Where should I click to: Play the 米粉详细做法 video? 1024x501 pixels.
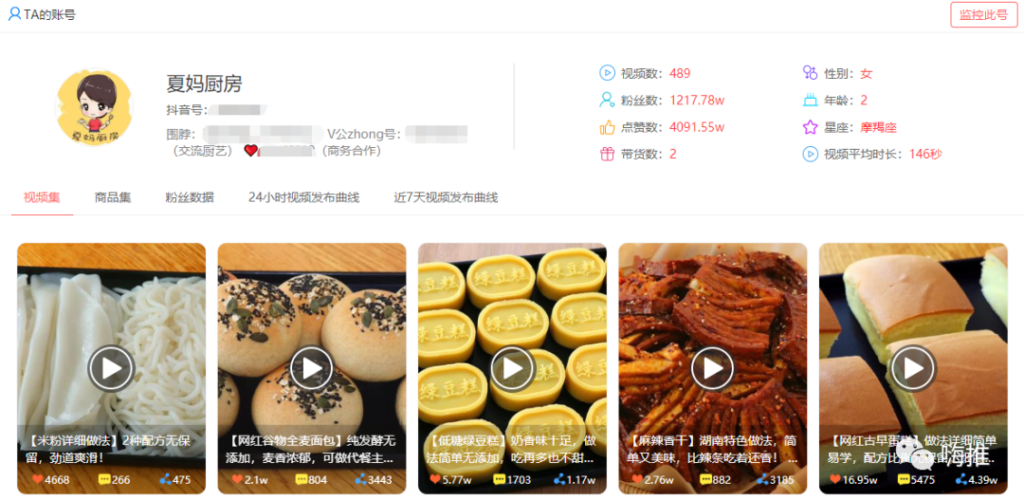pyautogui.click(x=111, y=368)
